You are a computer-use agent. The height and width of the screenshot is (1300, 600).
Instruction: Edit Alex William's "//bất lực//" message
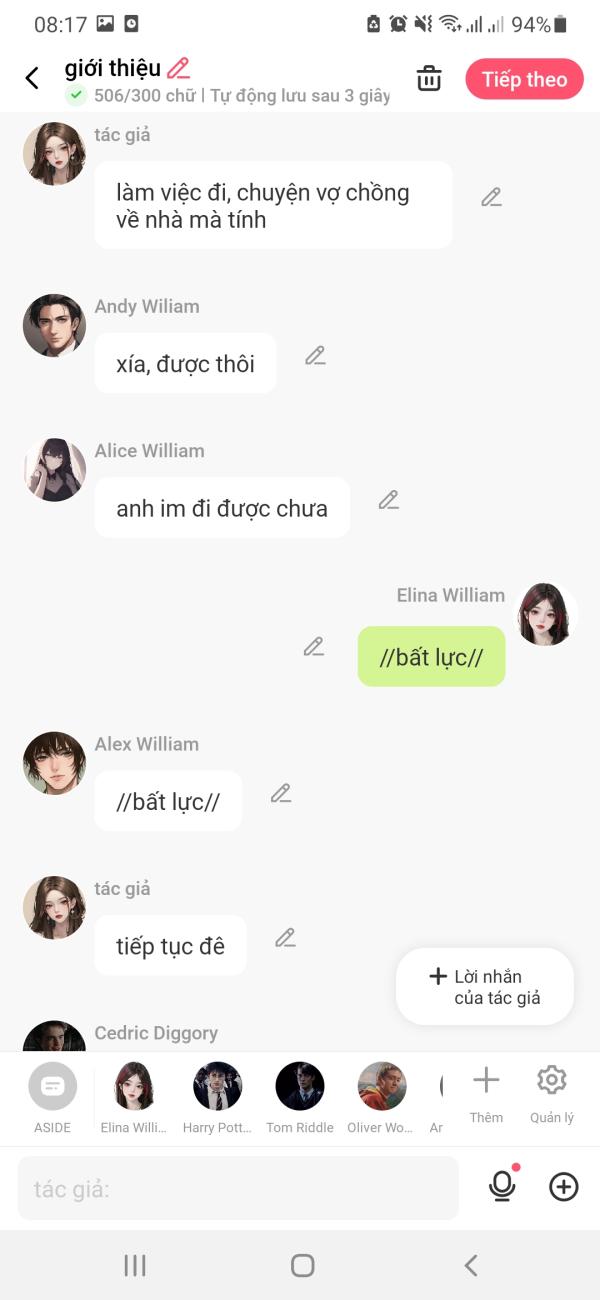tap(281, 793)
